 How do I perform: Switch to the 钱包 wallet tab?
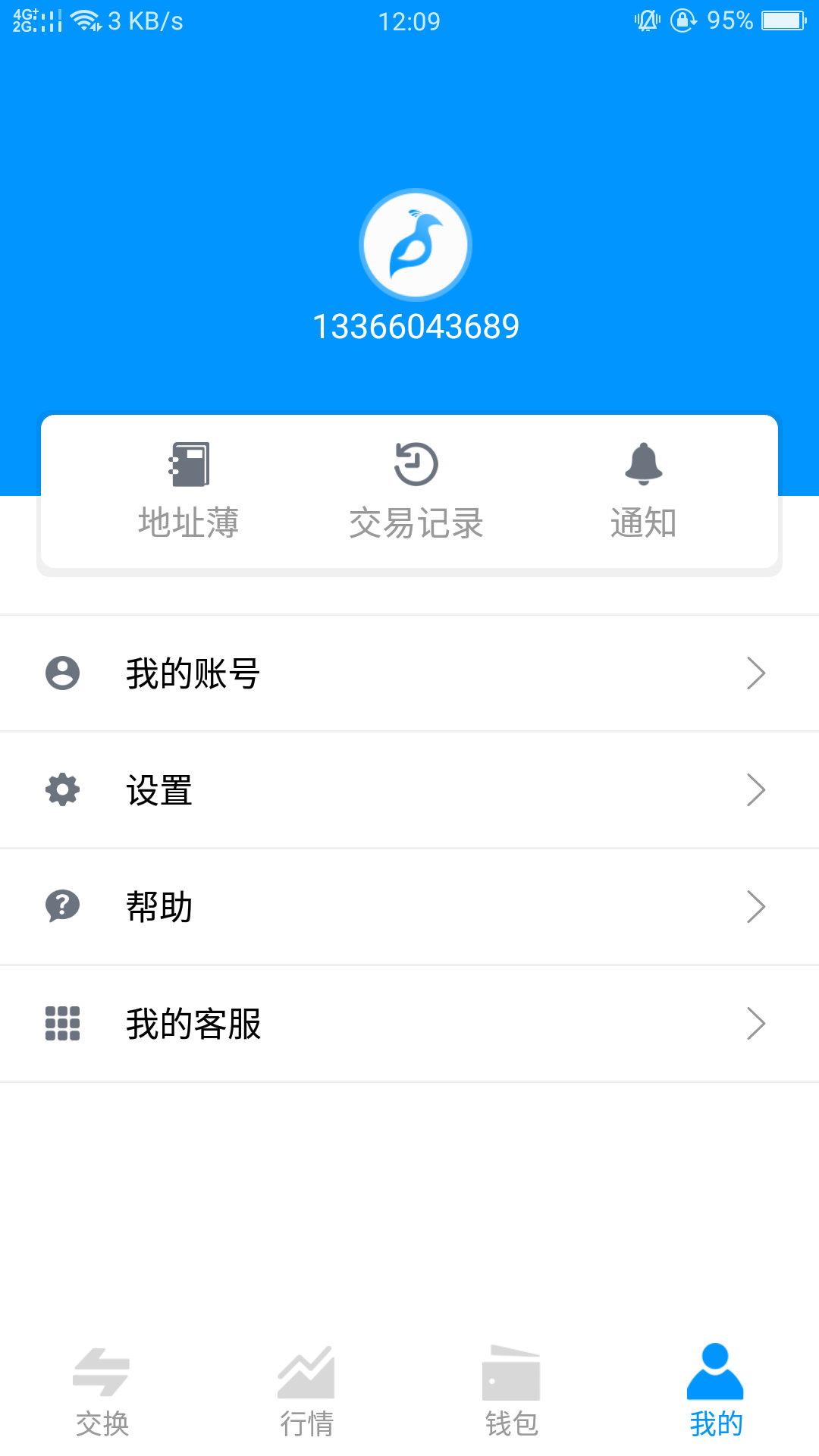[x=512, y=1392]
